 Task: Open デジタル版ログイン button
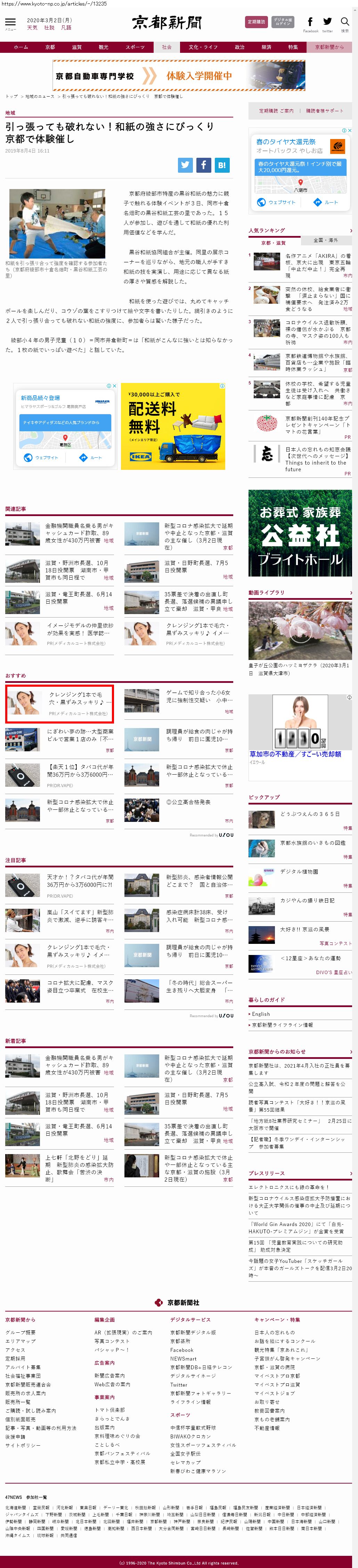click(x=283, y=22)
